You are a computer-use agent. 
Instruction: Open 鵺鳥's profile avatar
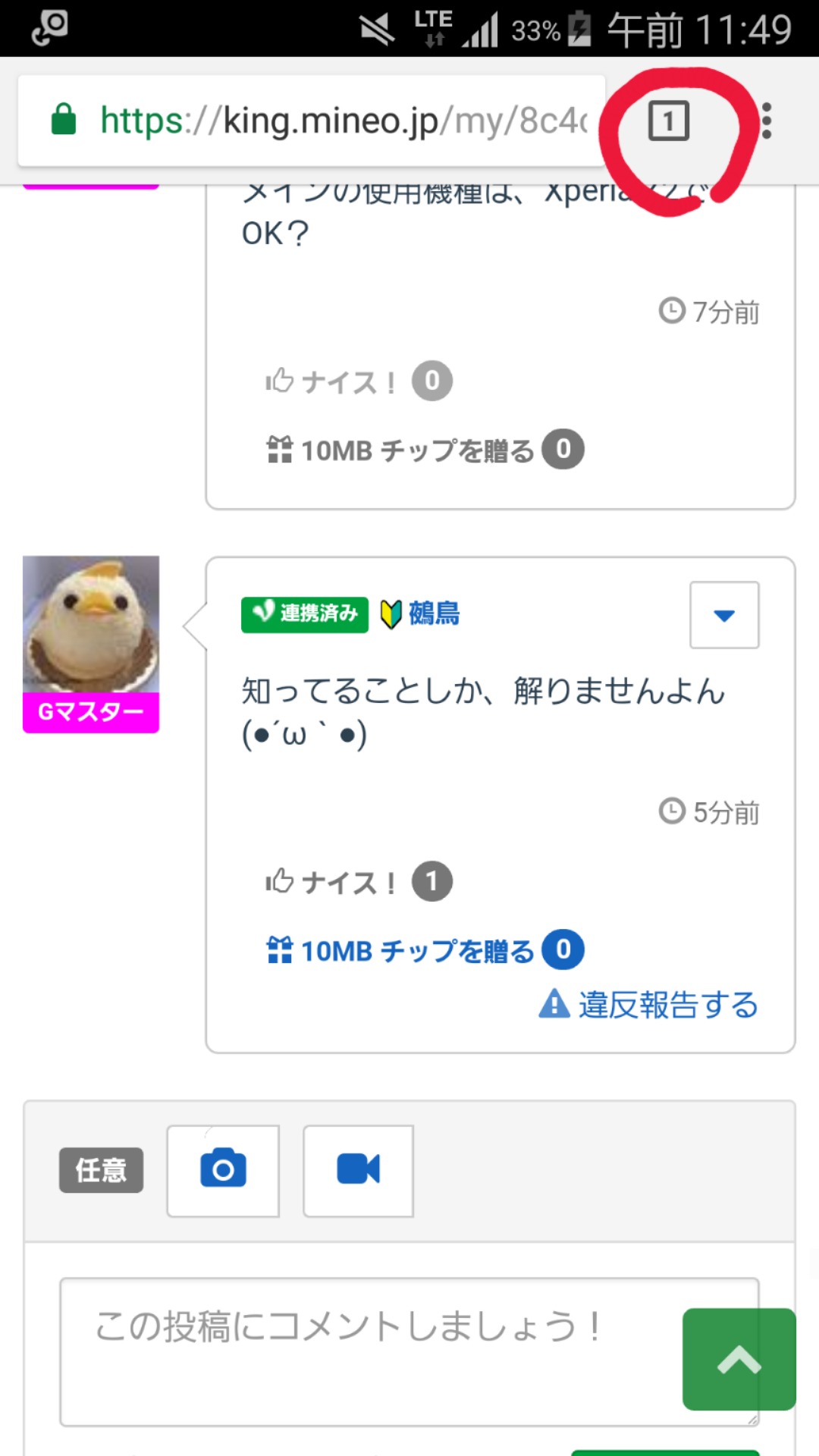pyautogui.click(x=91, y=625)
